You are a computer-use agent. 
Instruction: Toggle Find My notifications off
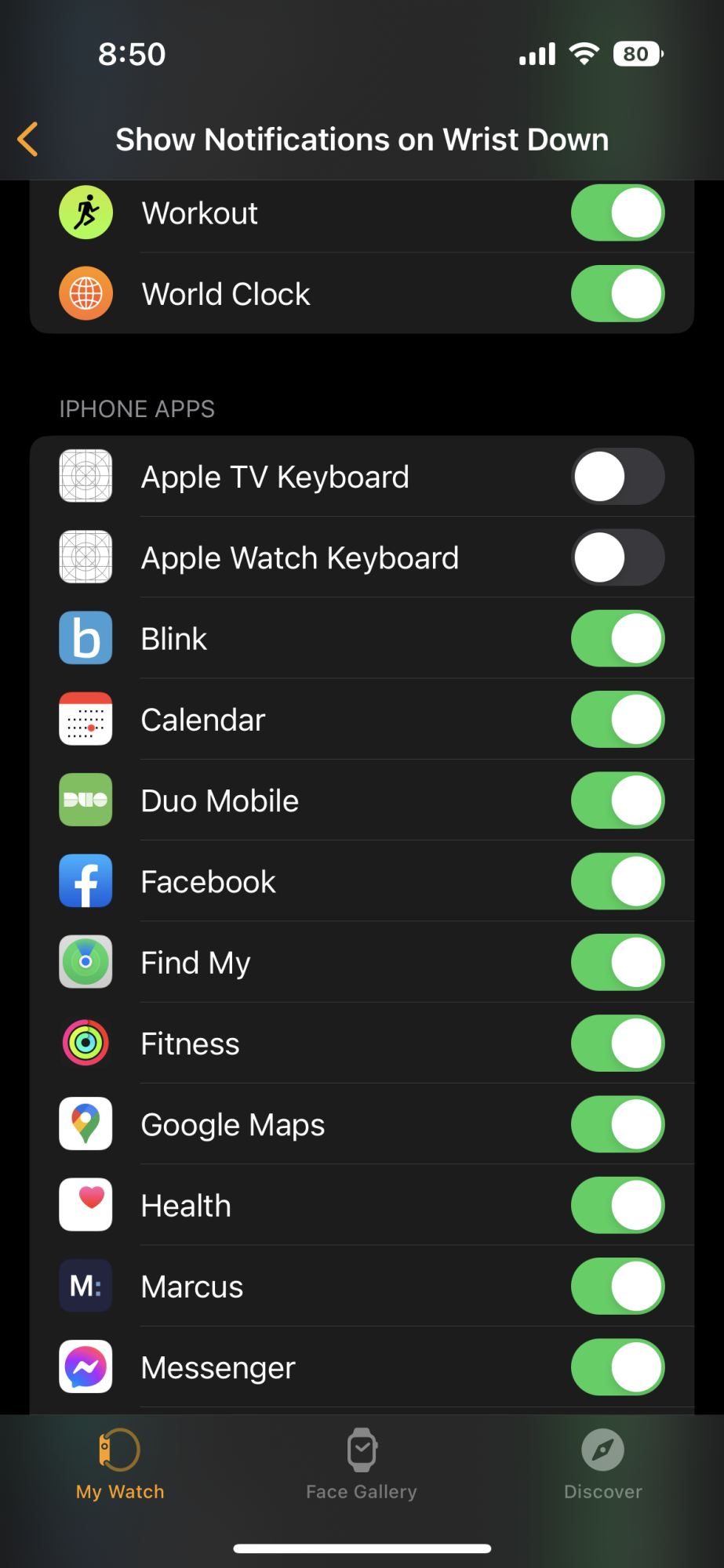[617, 963]
